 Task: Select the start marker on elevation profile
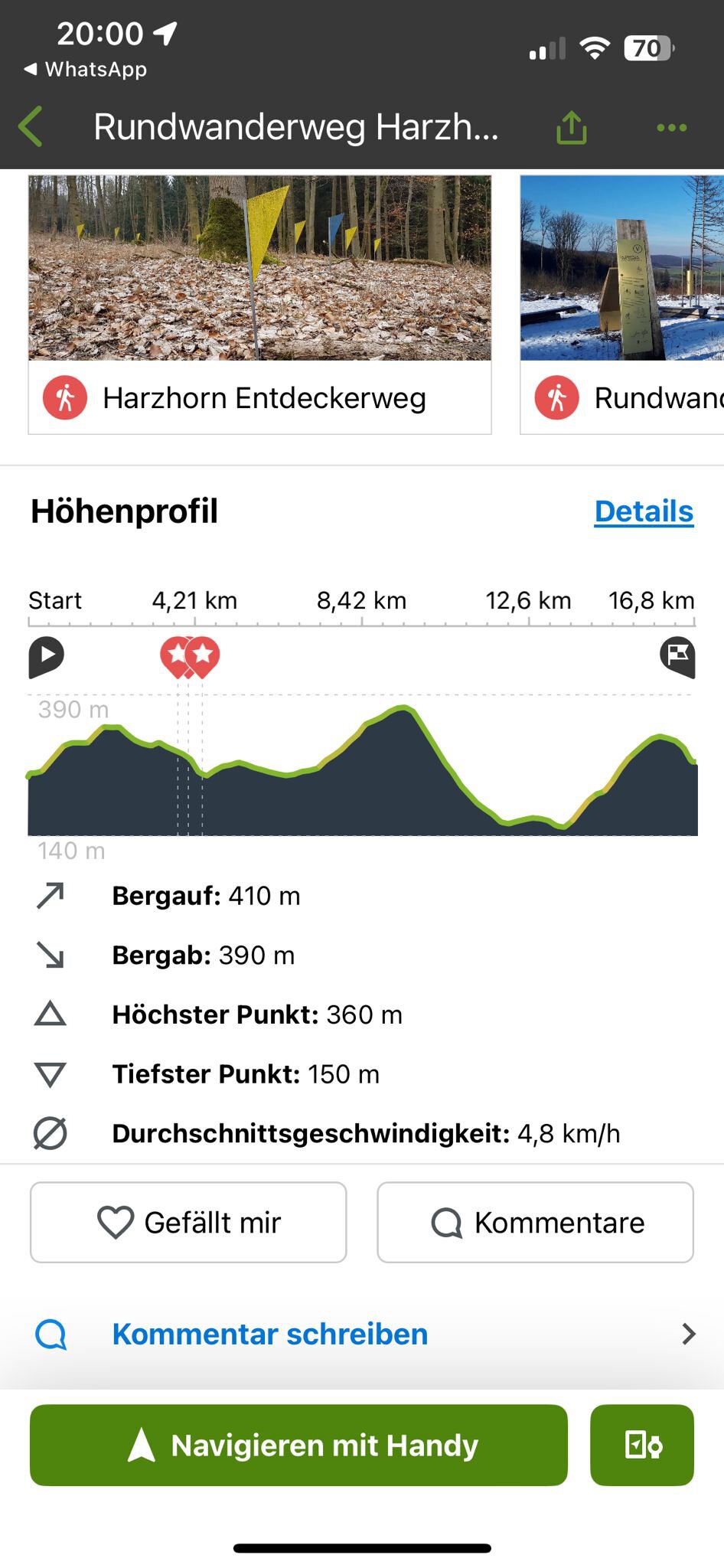pos(46,656)
